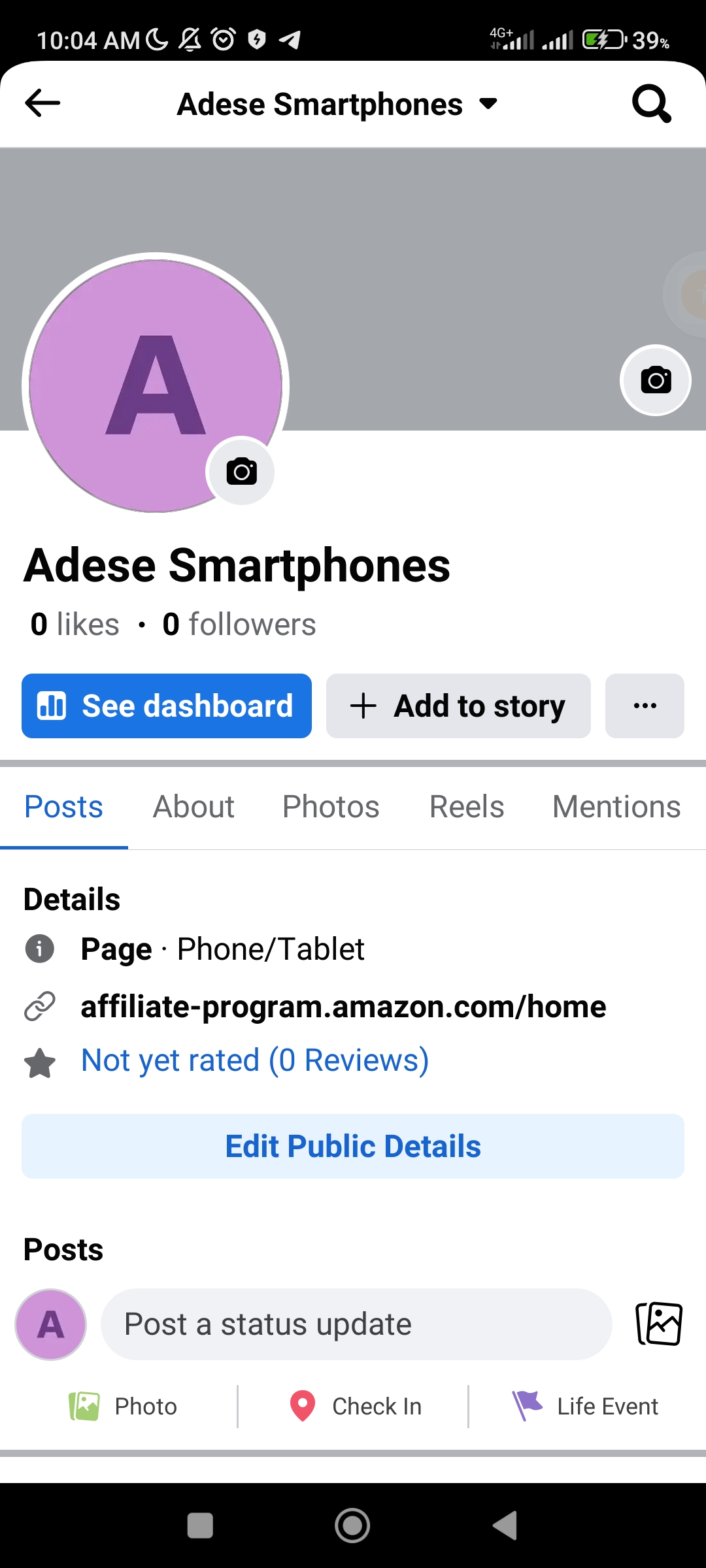Open the gallery icon beside status box
This screenshot has height=1568, width=706.
(x=659, y=1324)
